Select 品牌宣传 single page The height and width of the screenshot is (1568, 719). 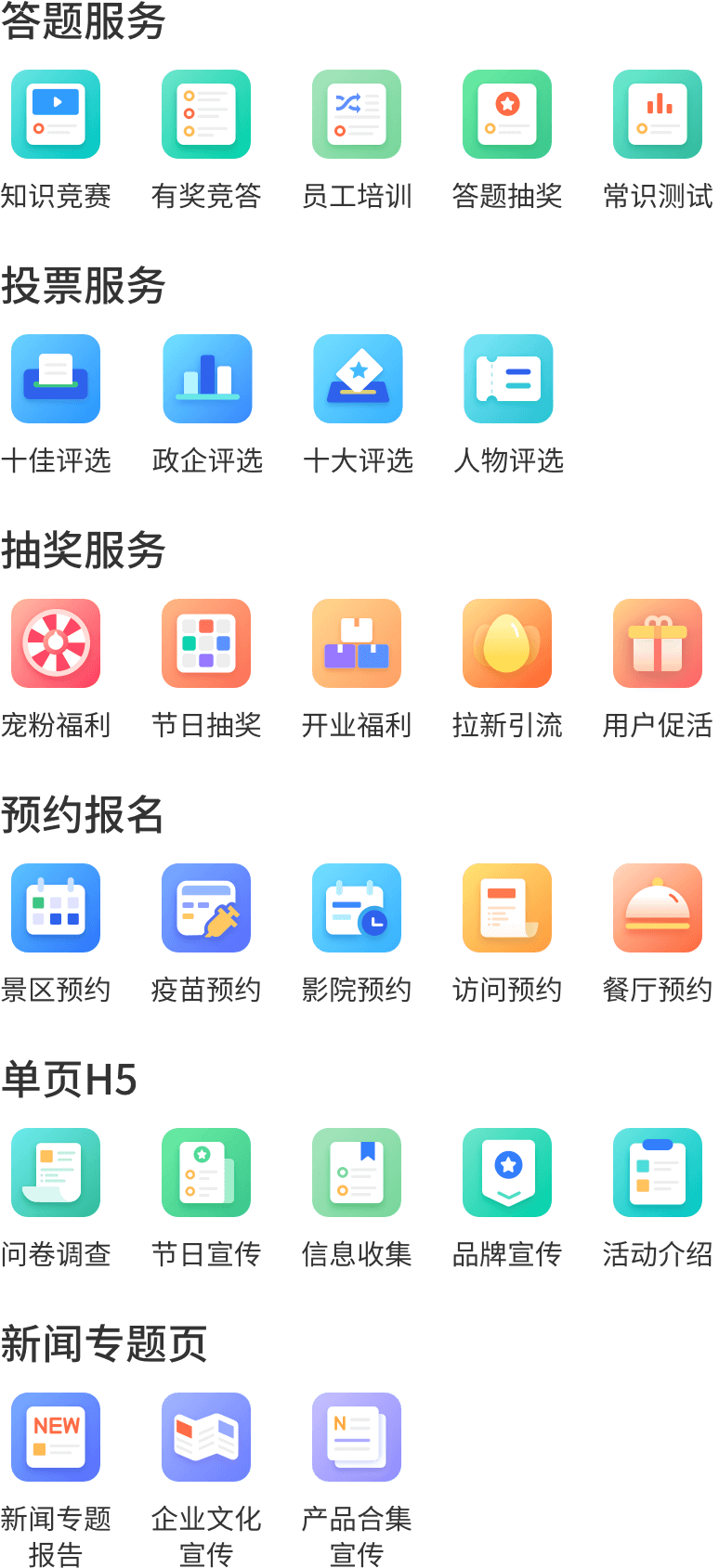point(507,1173)
